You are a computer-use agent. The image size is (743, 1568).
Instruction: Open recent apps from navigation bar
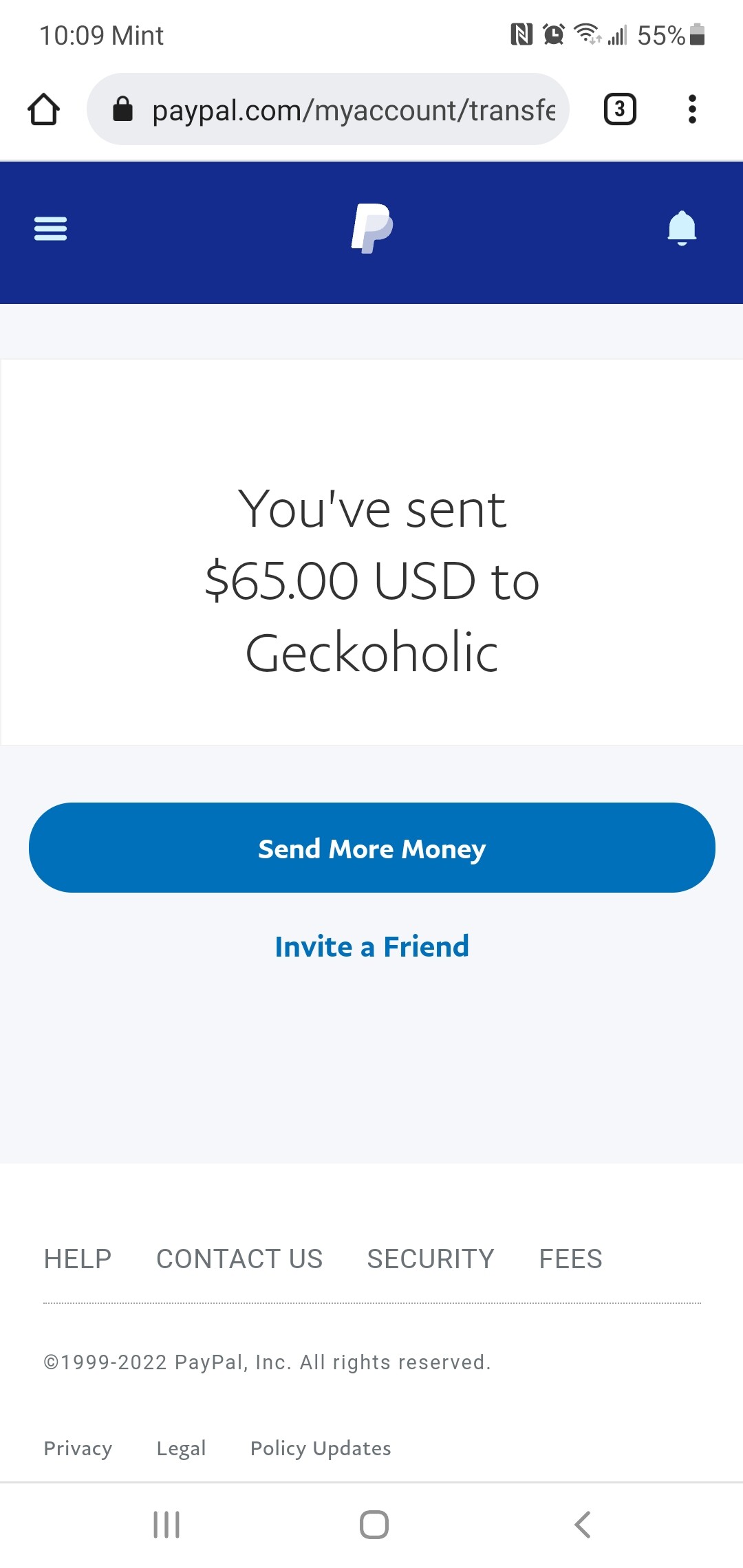coord(166,1524)
